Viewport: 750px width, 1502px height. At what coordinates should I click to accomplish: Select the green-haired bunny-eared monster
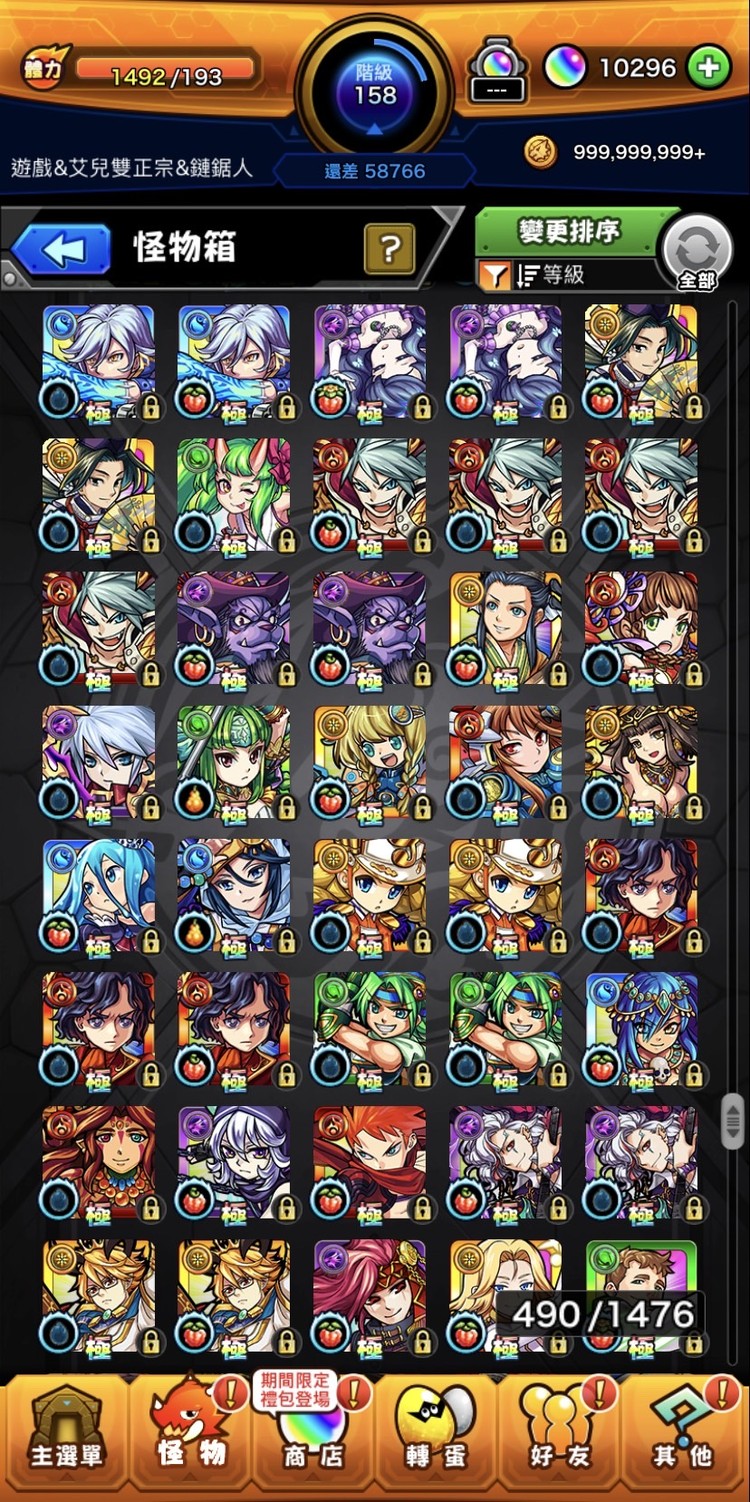pos(234,495)
